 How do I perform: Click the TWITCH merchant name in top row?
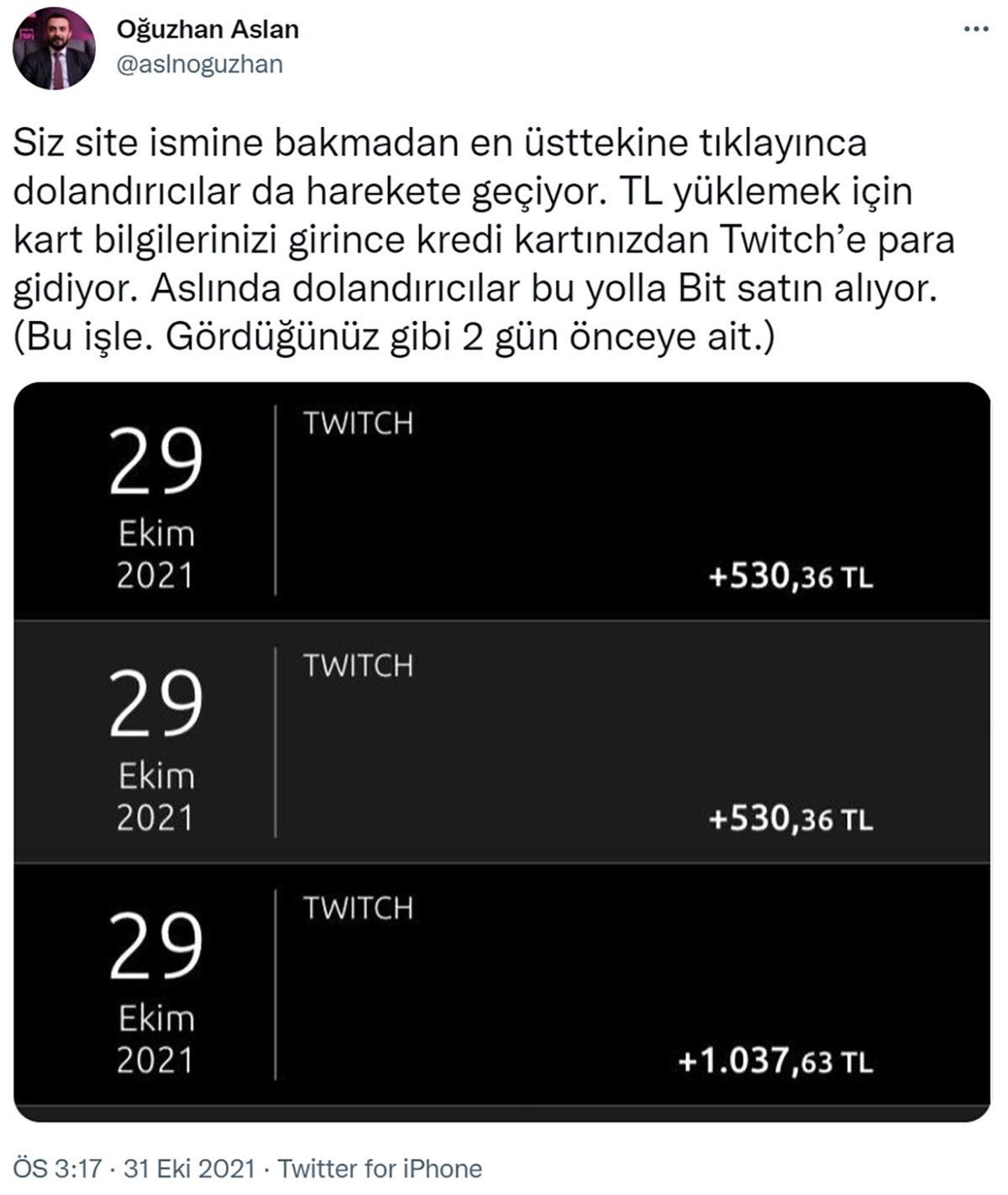pos(360,423)
